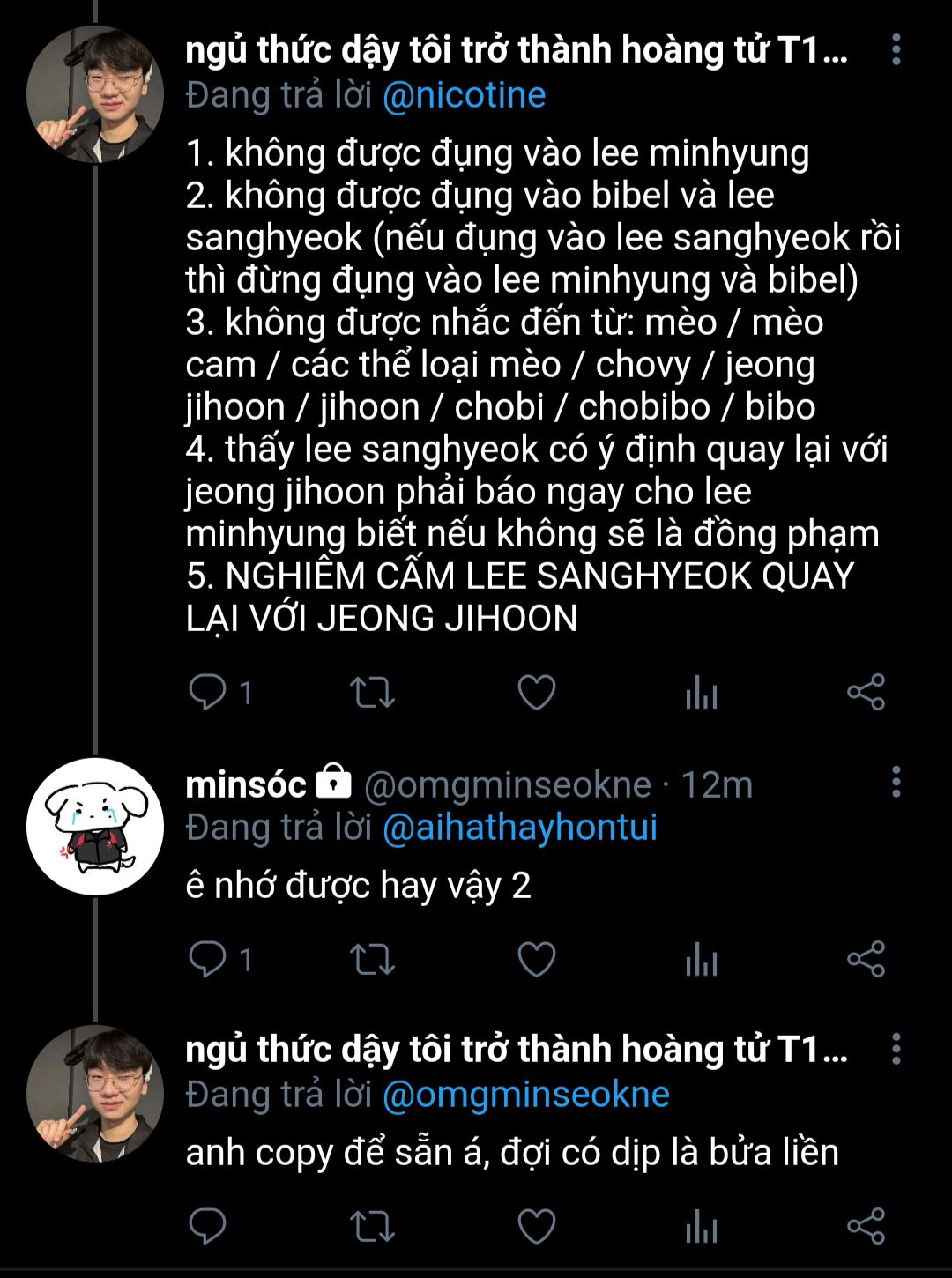Reply to the numbered rules tweet

pos(208,693)
